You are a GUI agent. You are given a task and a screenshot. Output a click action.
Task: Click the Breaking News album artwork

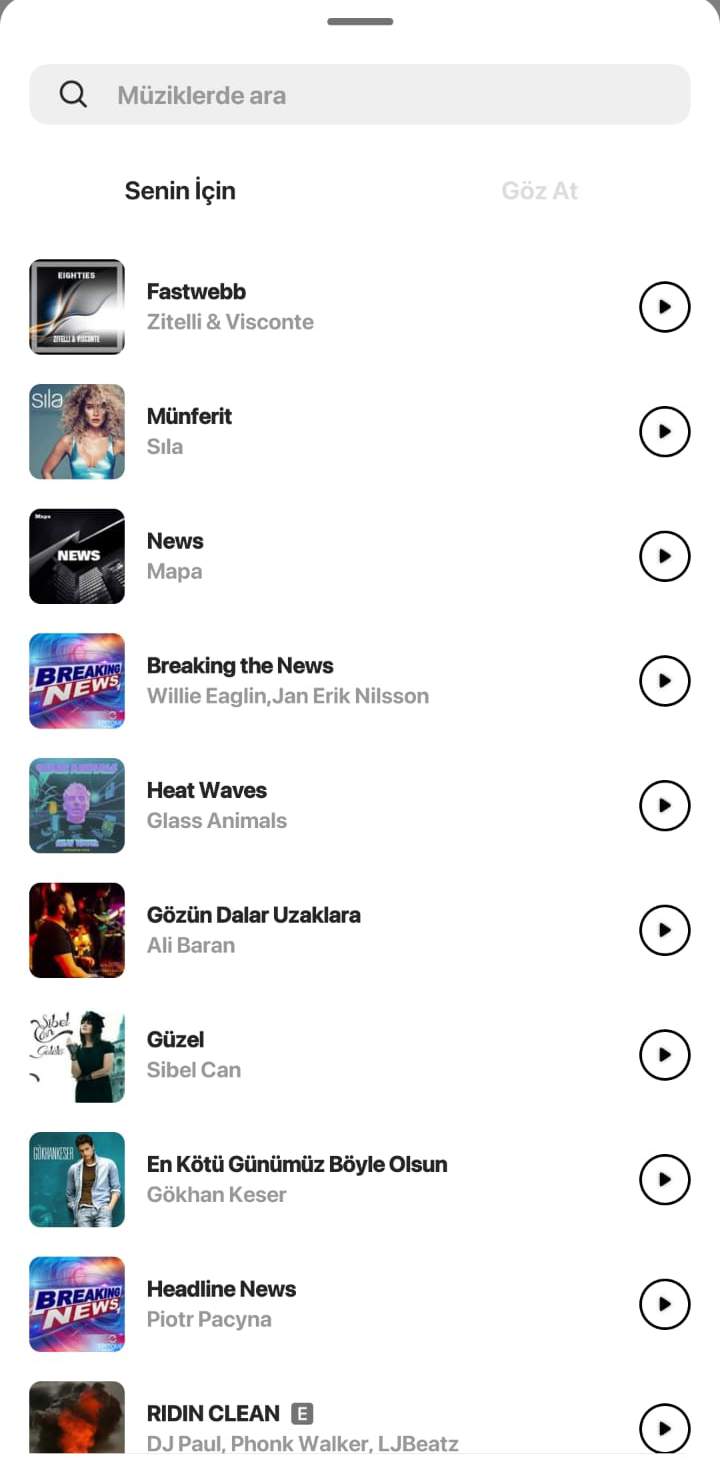pyautogui.click(x=77, y=681)
